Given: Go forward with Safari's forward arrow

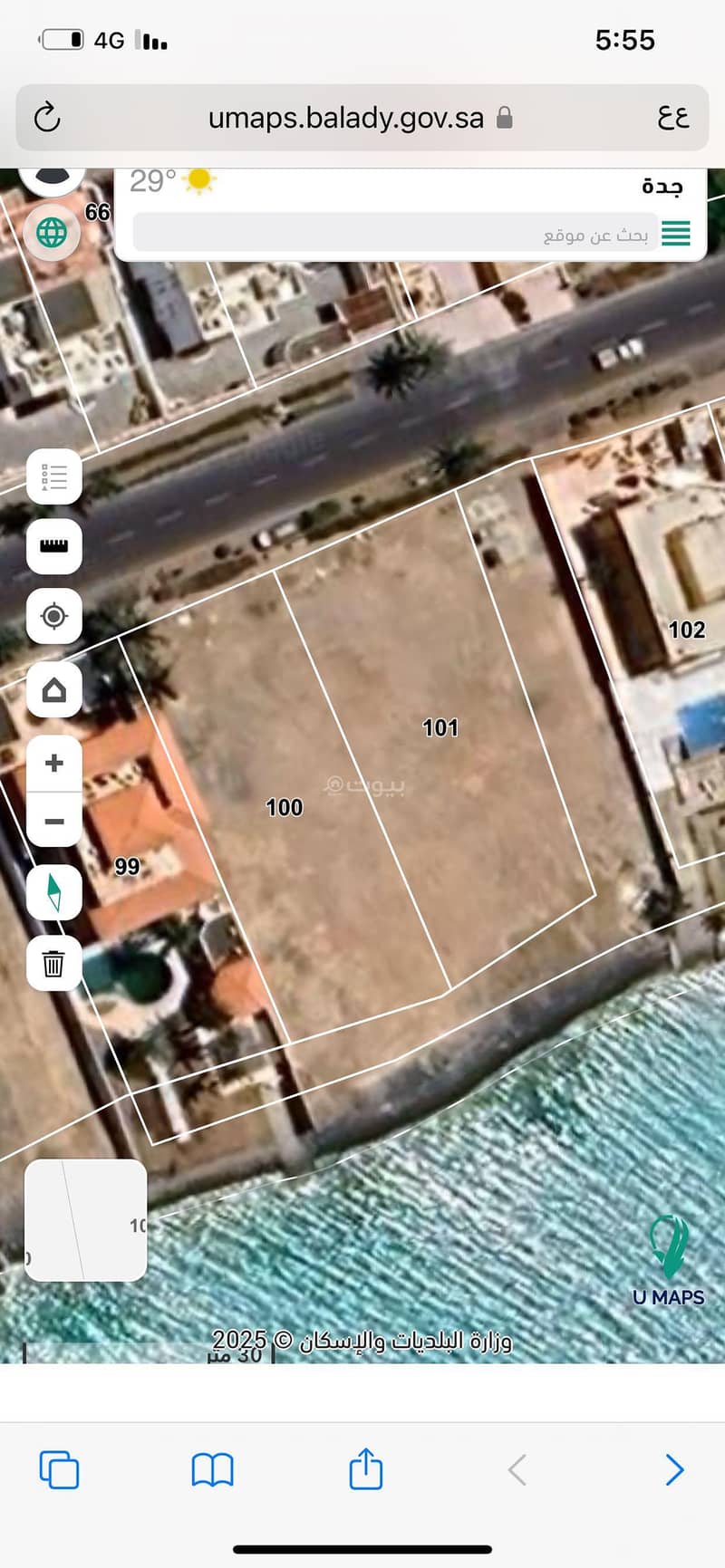Looking at the screenshot, I should point(673,1469).
